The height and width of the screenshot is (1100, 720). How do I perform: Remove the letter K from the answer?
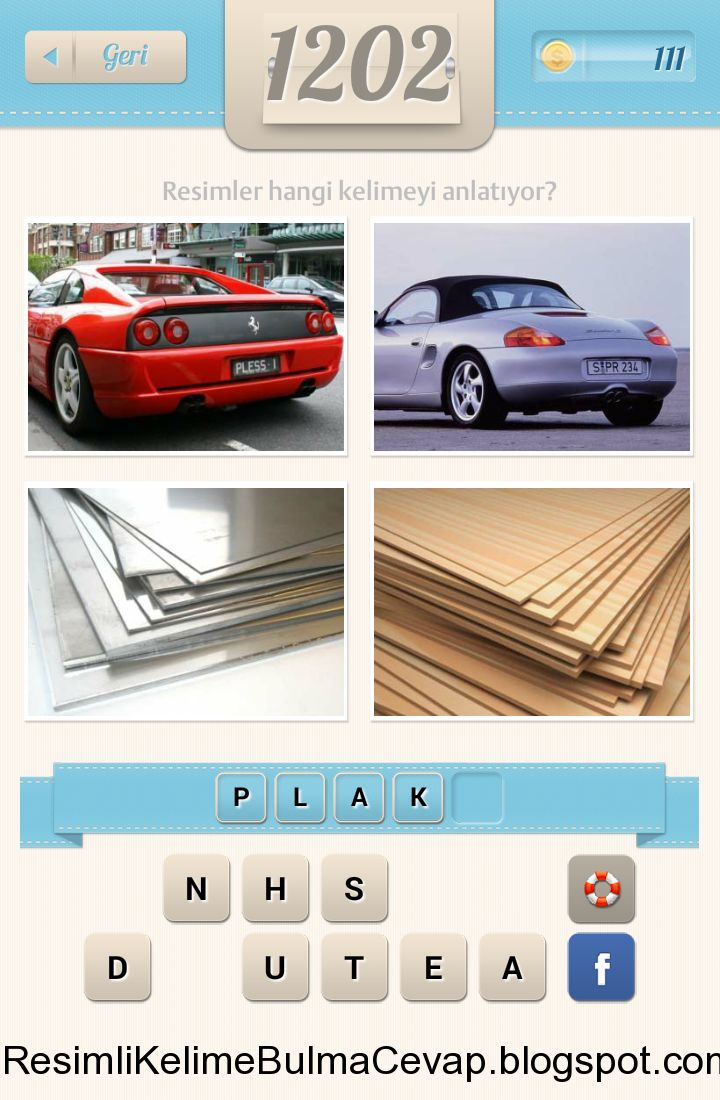pyautogui.click(x=418, y=797)
